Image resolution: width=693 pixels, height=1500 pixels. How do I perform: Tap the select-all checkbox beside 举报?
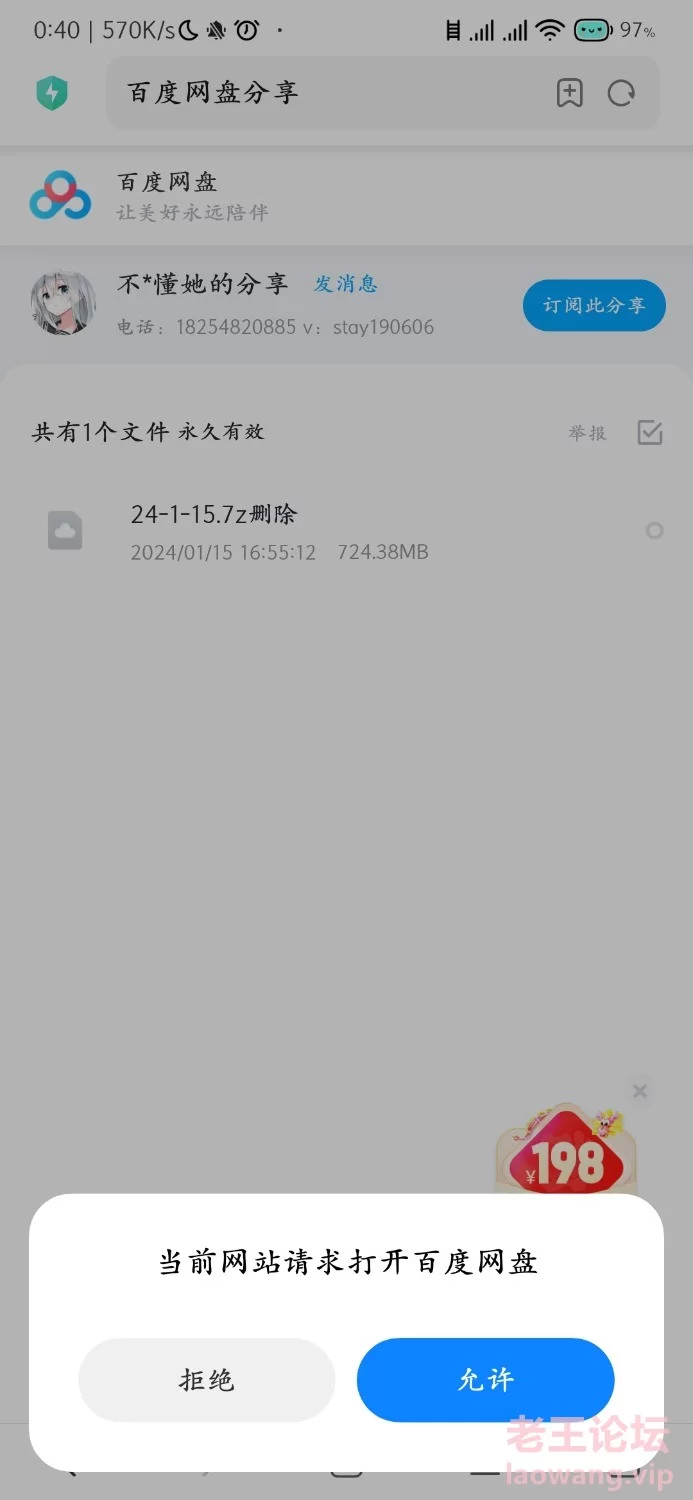point(650,433)
